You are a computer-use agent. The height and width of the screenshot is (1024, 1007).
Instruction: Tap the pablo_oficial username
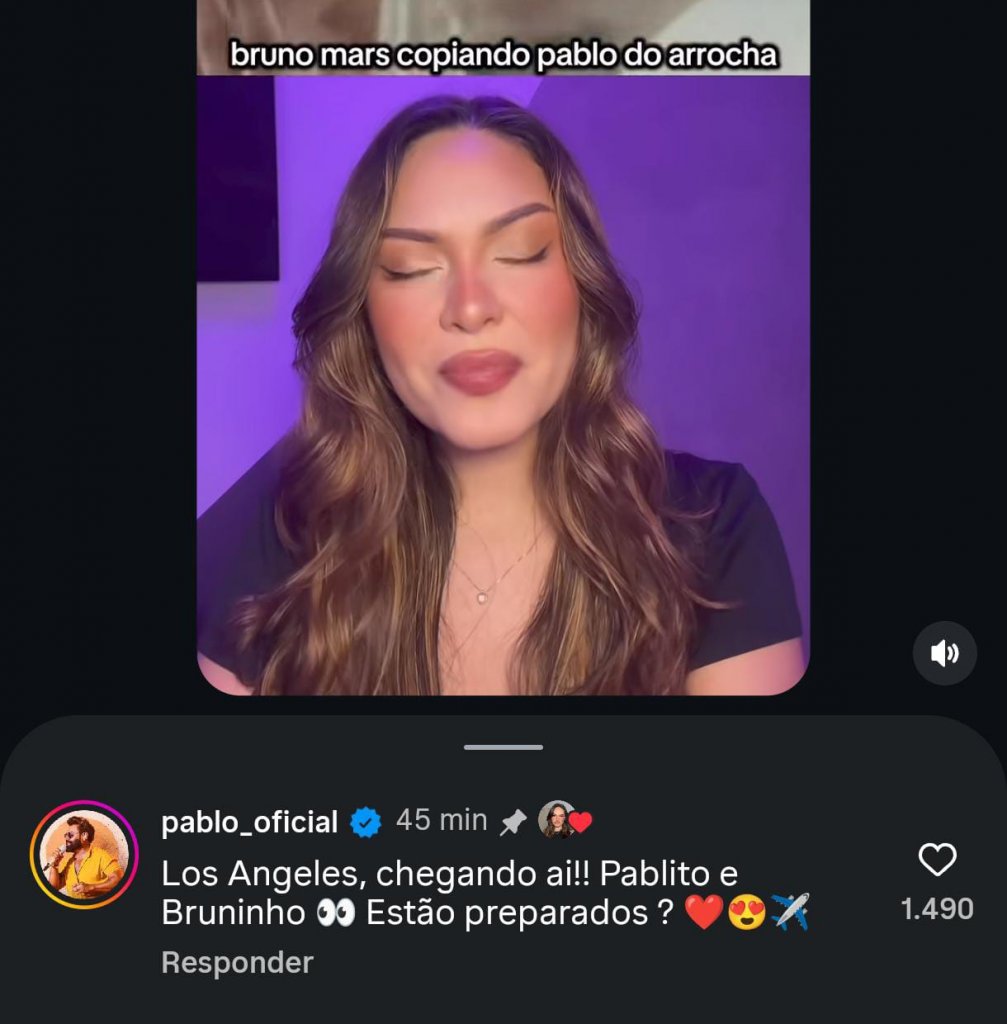(x=249, y=822)
